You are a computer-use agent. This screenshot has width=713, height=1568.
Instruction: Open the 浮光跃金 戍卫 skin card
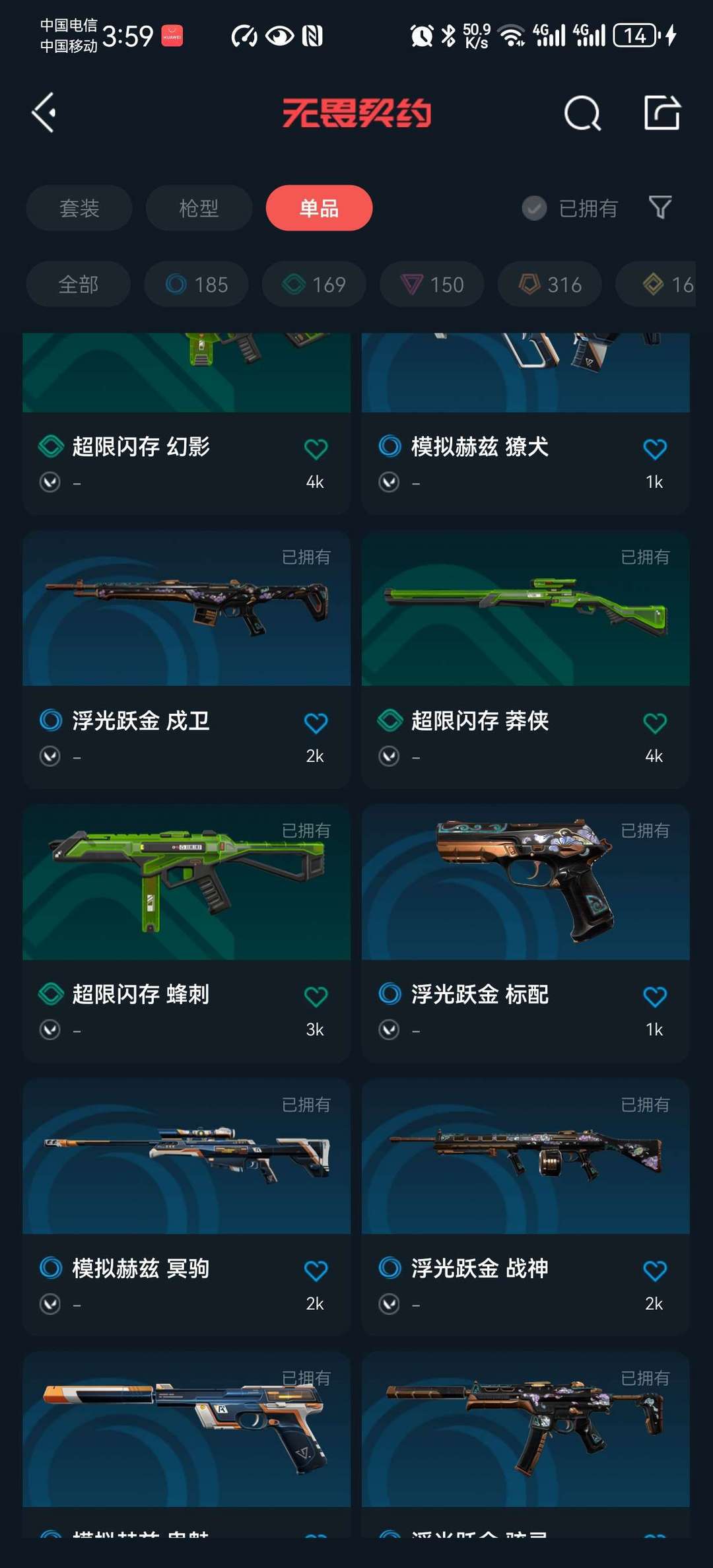point(187,660)
